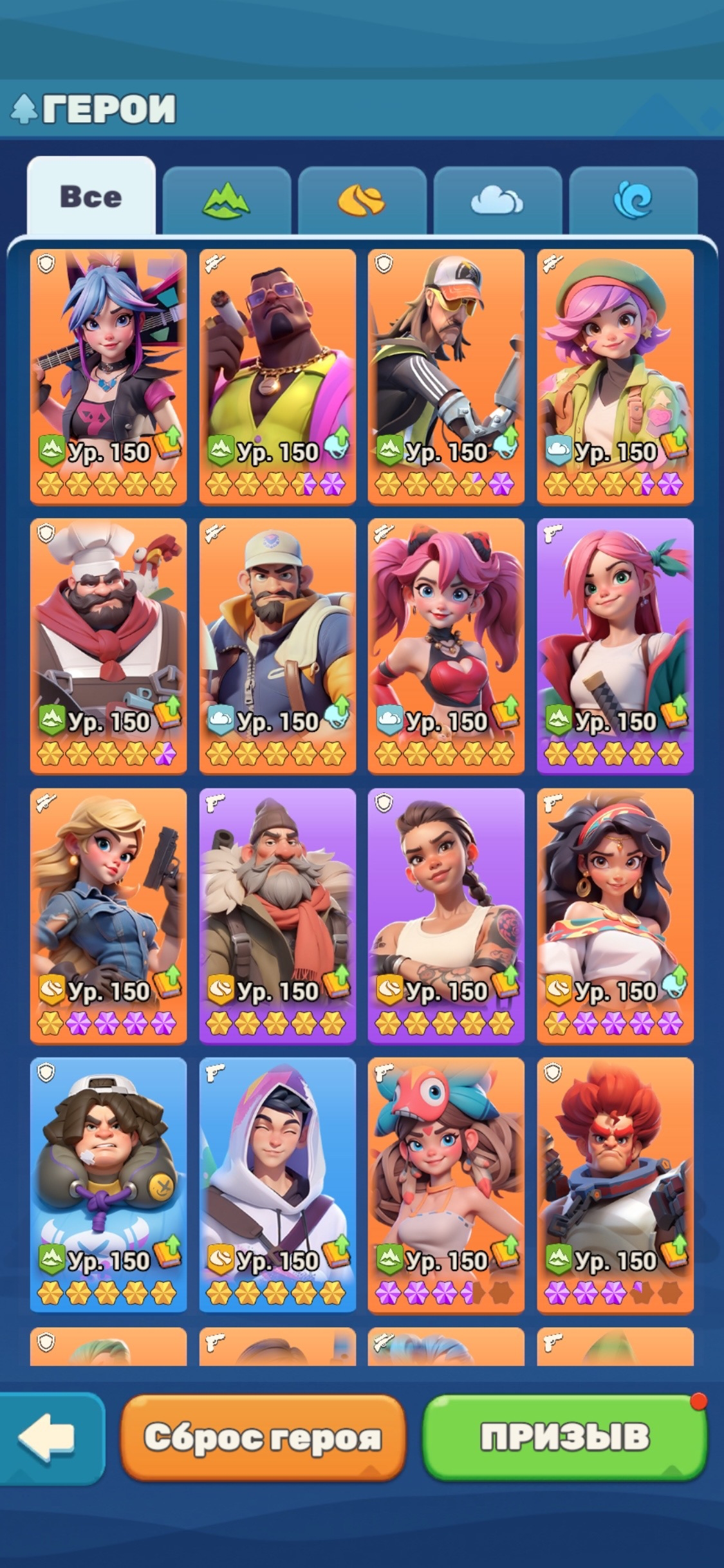Screen dimensions: 724x1568
Task: Select the blonde hero holding a pistol
Action: tap(108, 901)
